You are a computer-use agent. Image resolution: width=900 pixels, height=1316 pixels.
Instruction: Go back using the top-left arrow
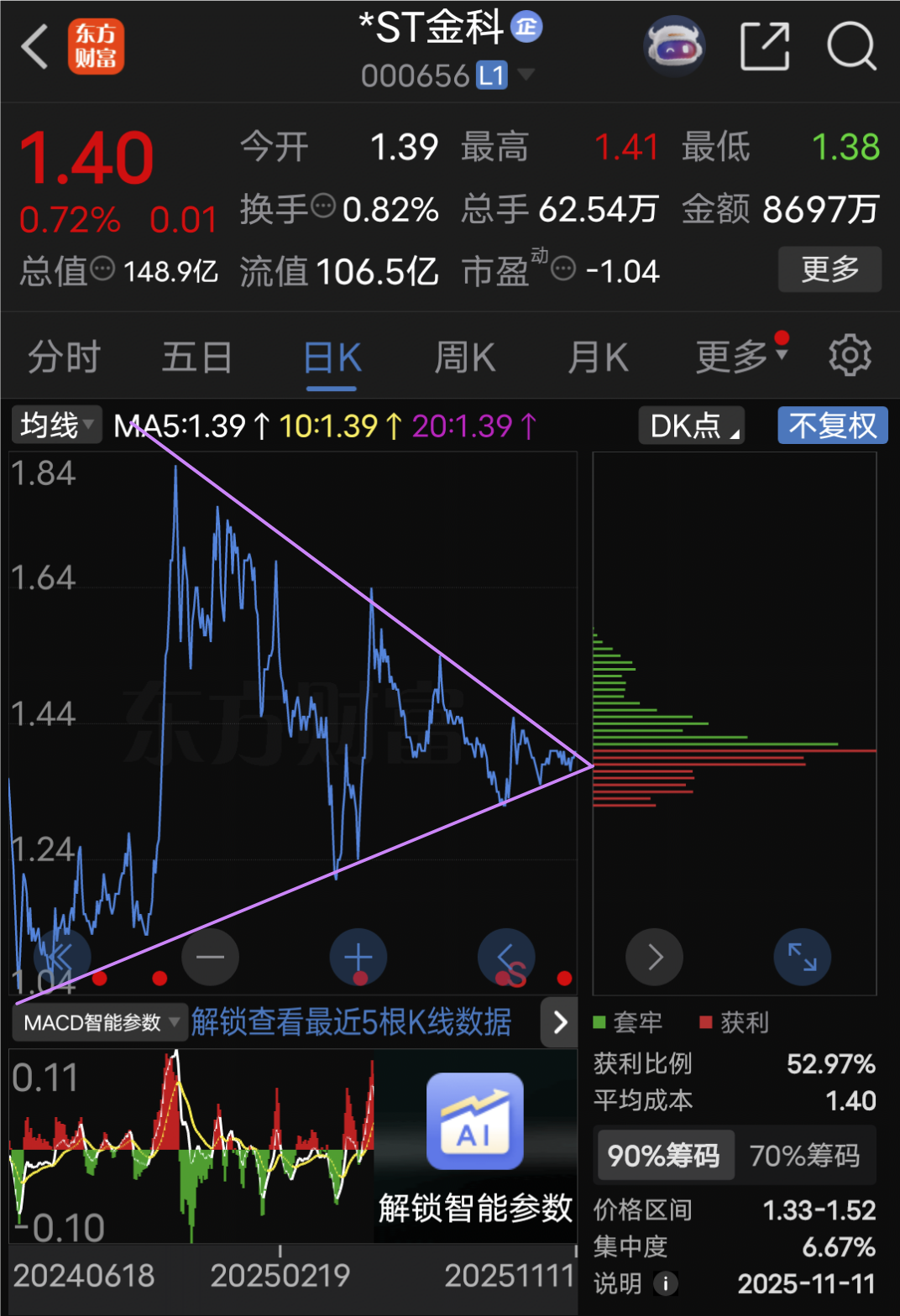tap(34, 46)
